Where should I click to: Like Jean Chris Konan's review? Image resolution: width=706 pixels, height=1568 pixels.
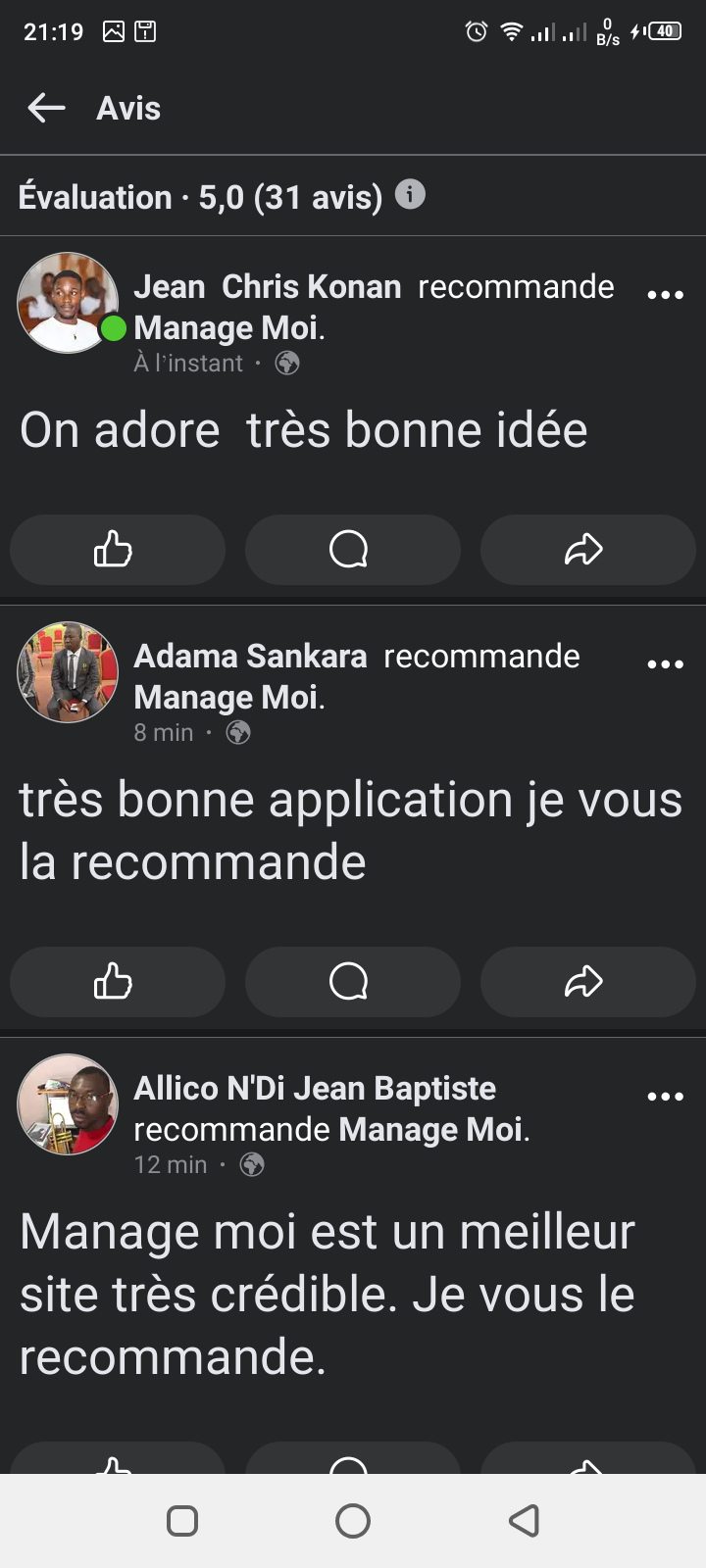coord(117,550)
